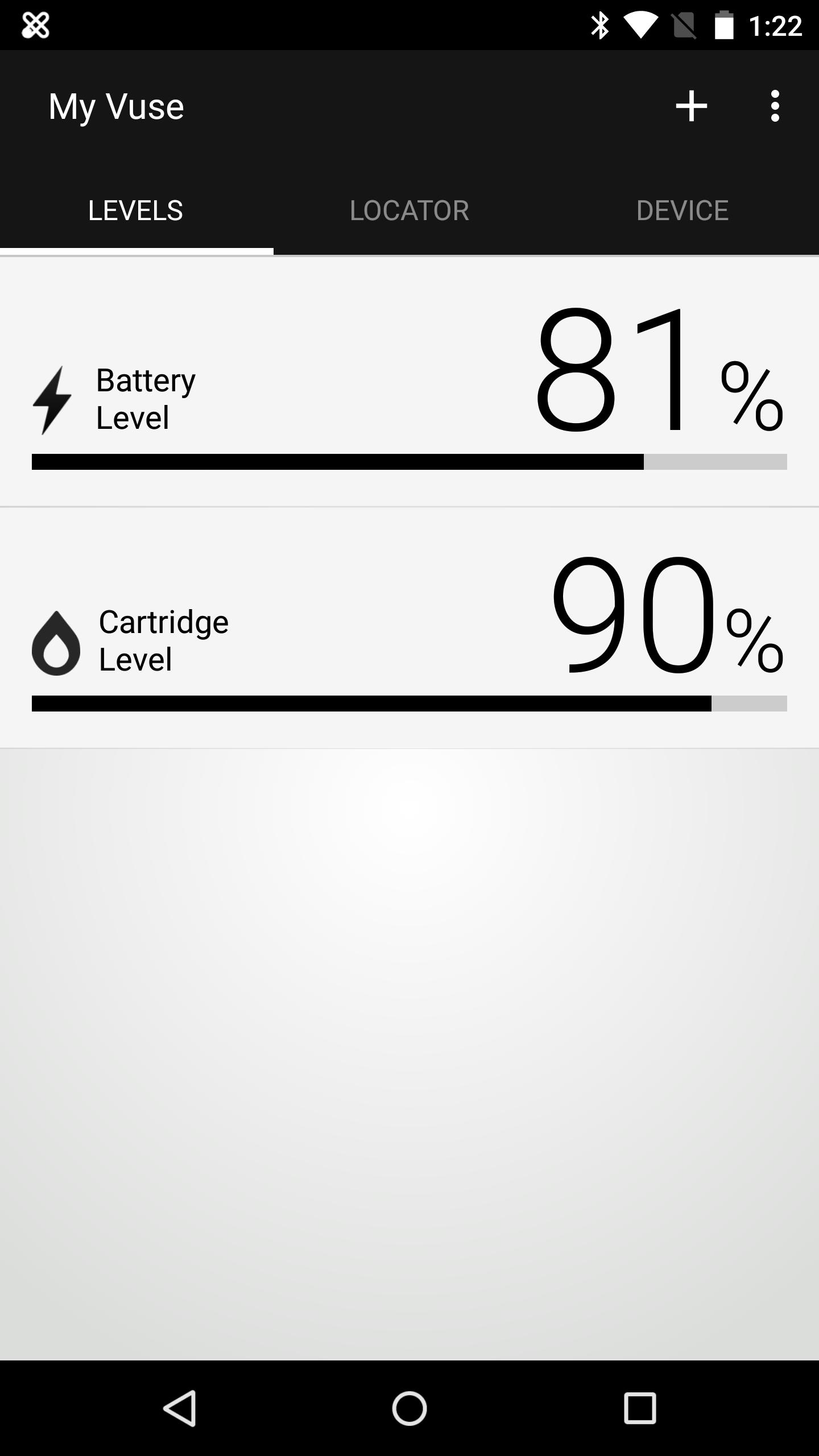
Task: Go to the Device tab
Action: [x=682, y=210]
